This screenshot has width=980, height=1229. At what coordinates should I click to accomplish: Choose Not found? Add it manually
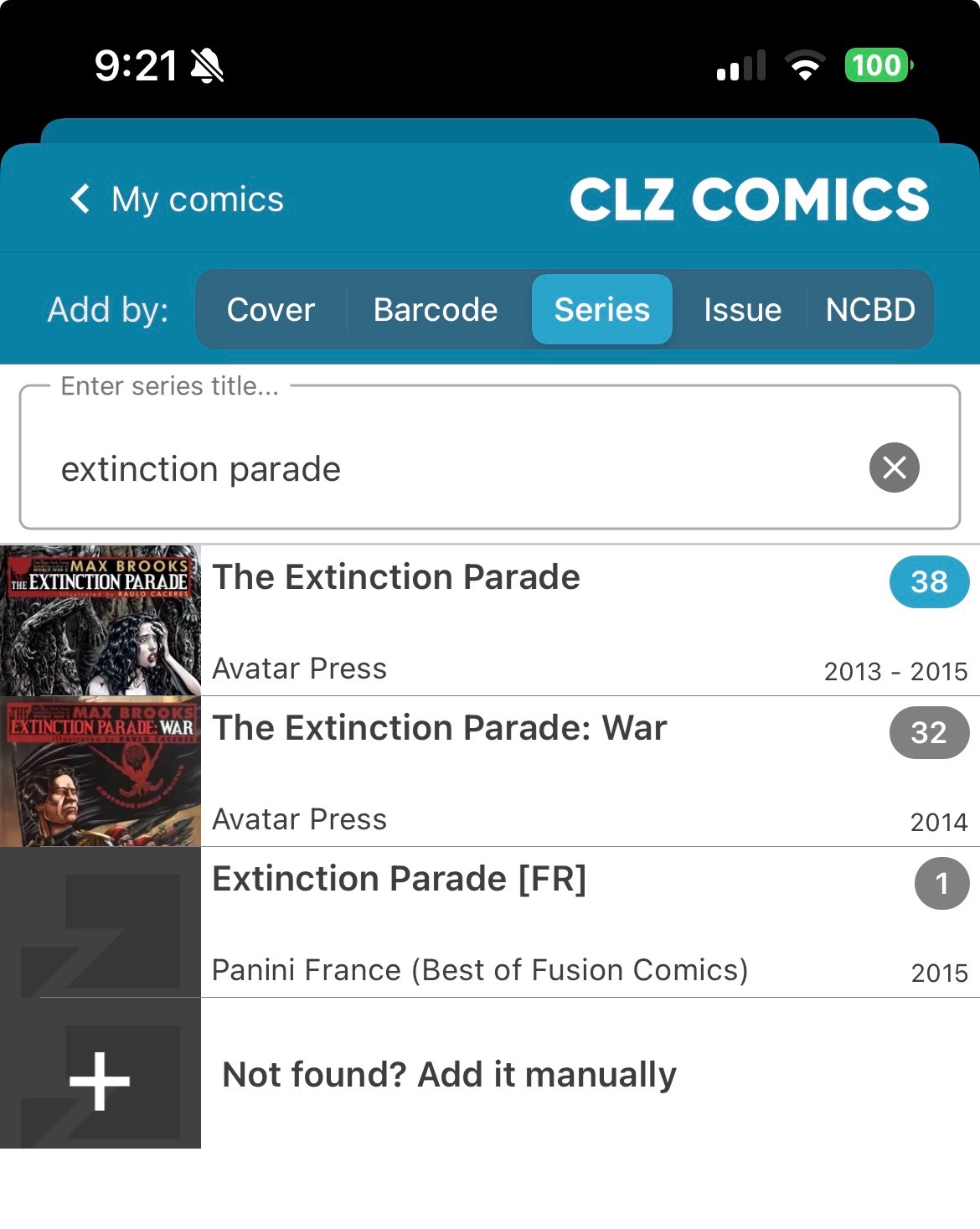[449, 1074]
